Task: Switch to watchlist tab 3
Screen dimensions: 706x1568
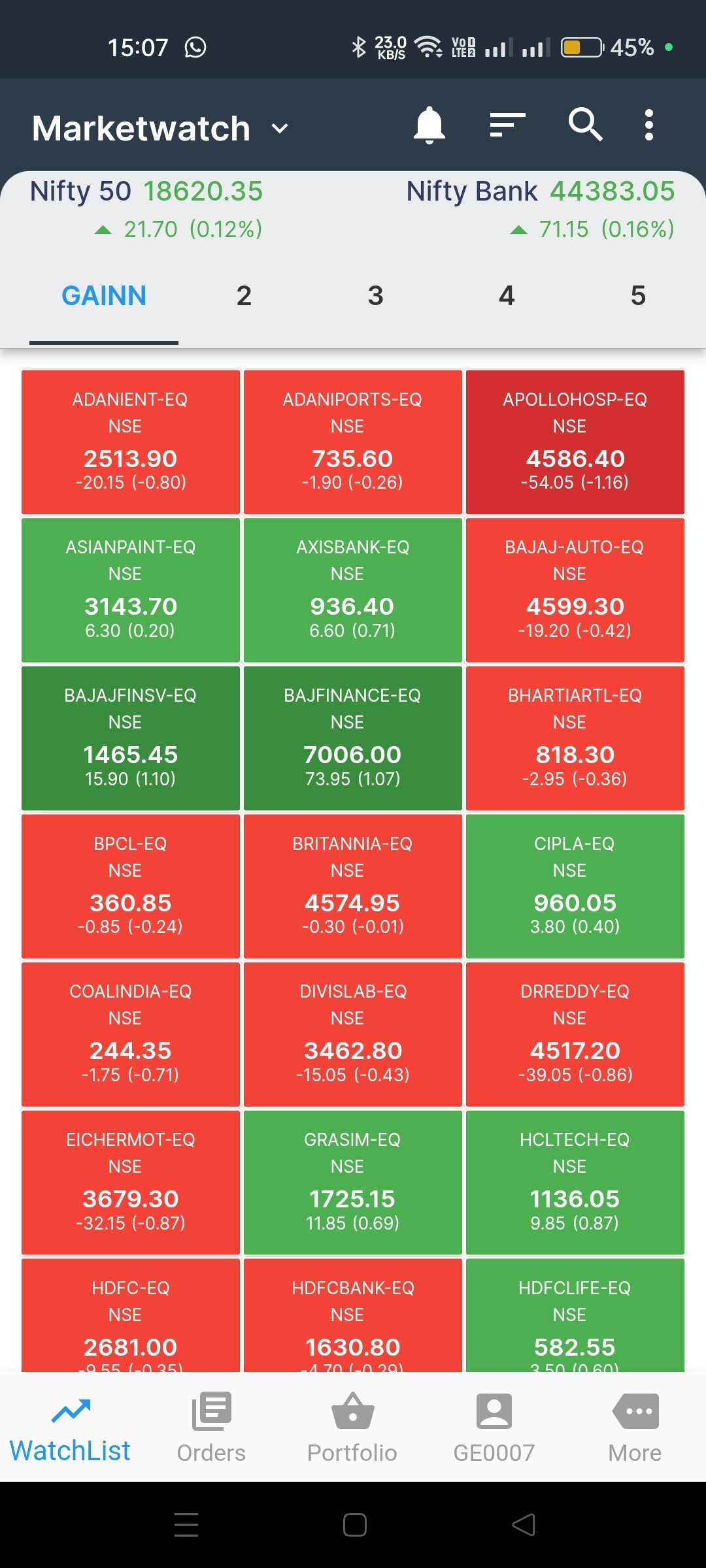Action: [x=375, y=296]
